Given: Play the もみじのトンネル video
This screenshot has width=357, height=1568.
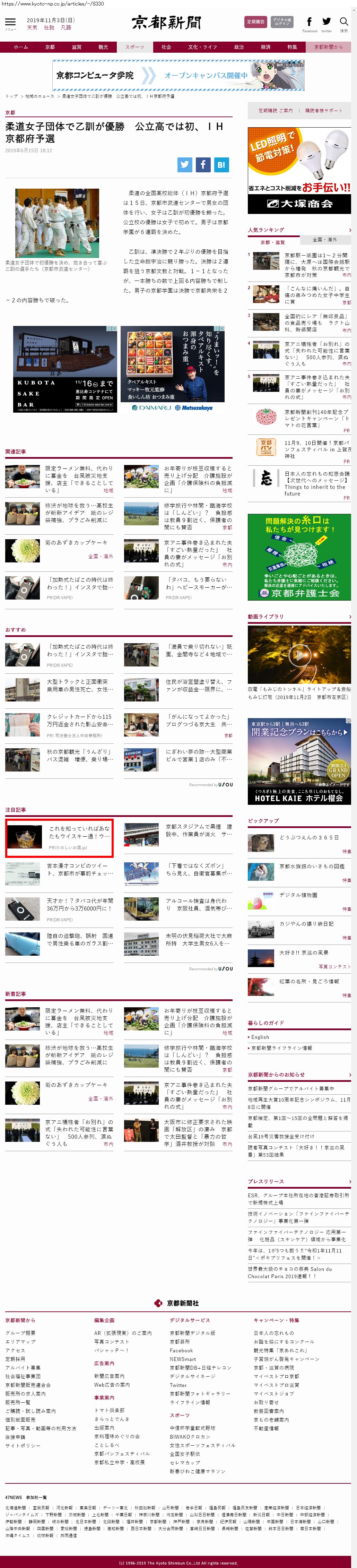Looking at the screenshot, I should pos(299,654).
